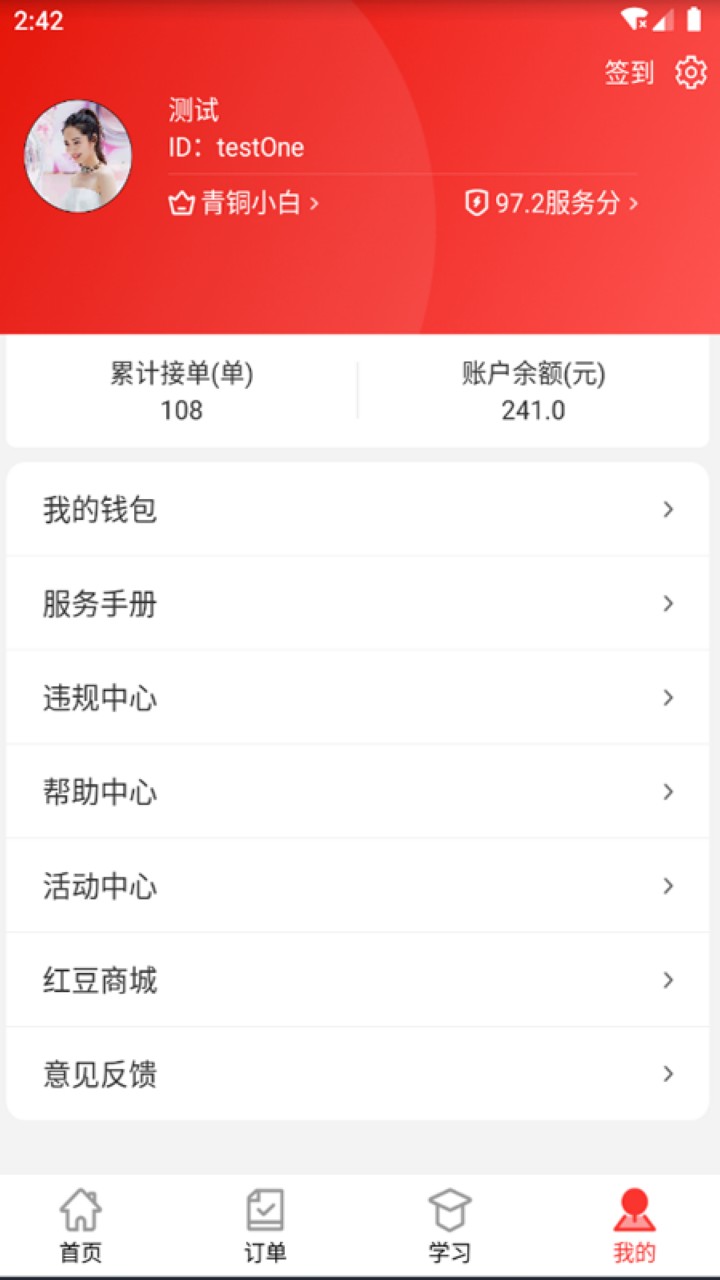Open 意见反馈 feedback

click(358, 1074)
